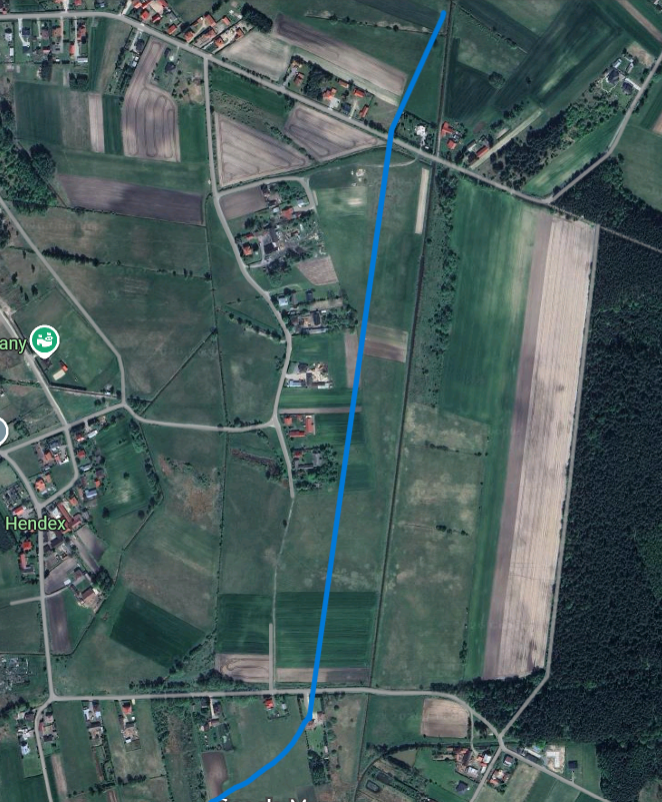This screenshot has height=802, width=662.
Task: Tap the green place marker on the map
Action: (44, 341)
